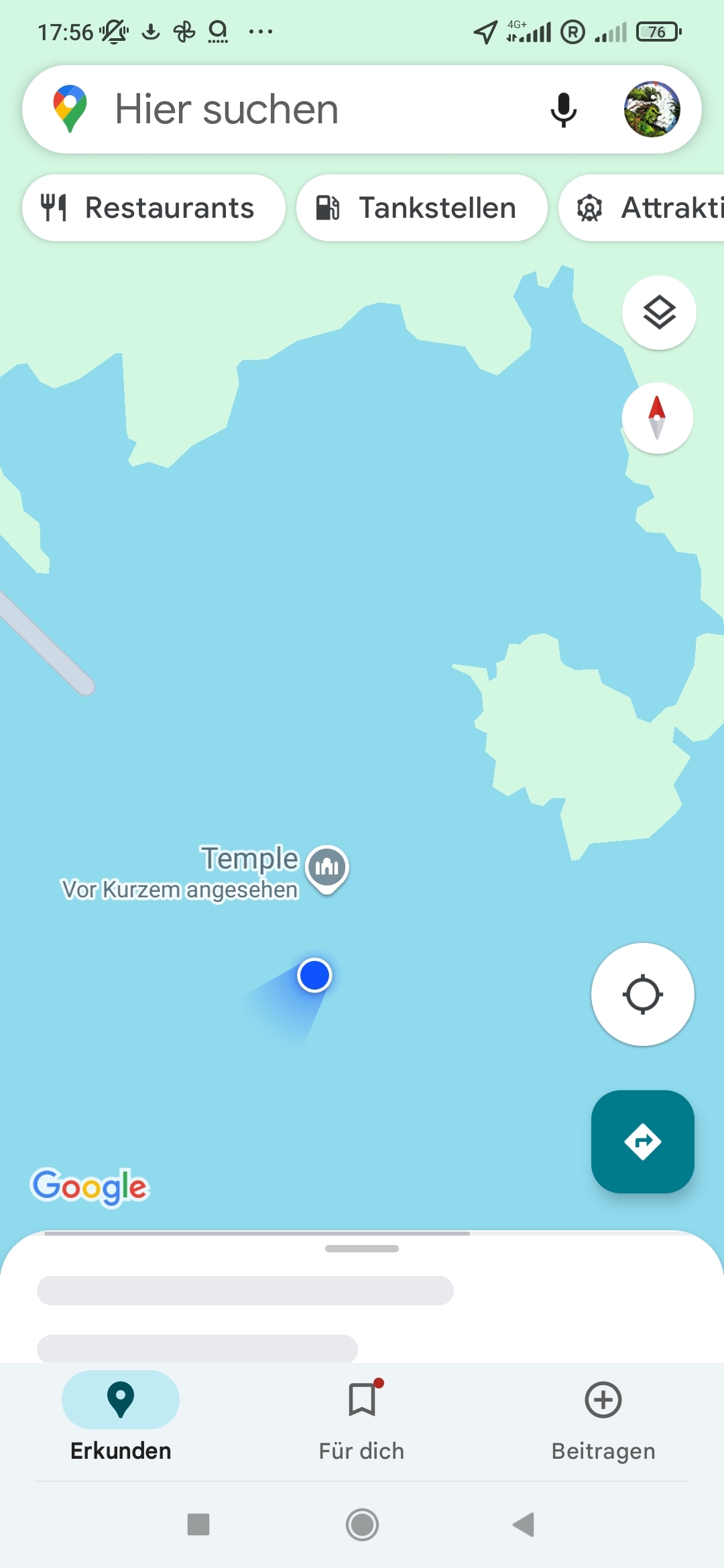
Task: Go back with the system back button
Action: tap(524, 1524)
